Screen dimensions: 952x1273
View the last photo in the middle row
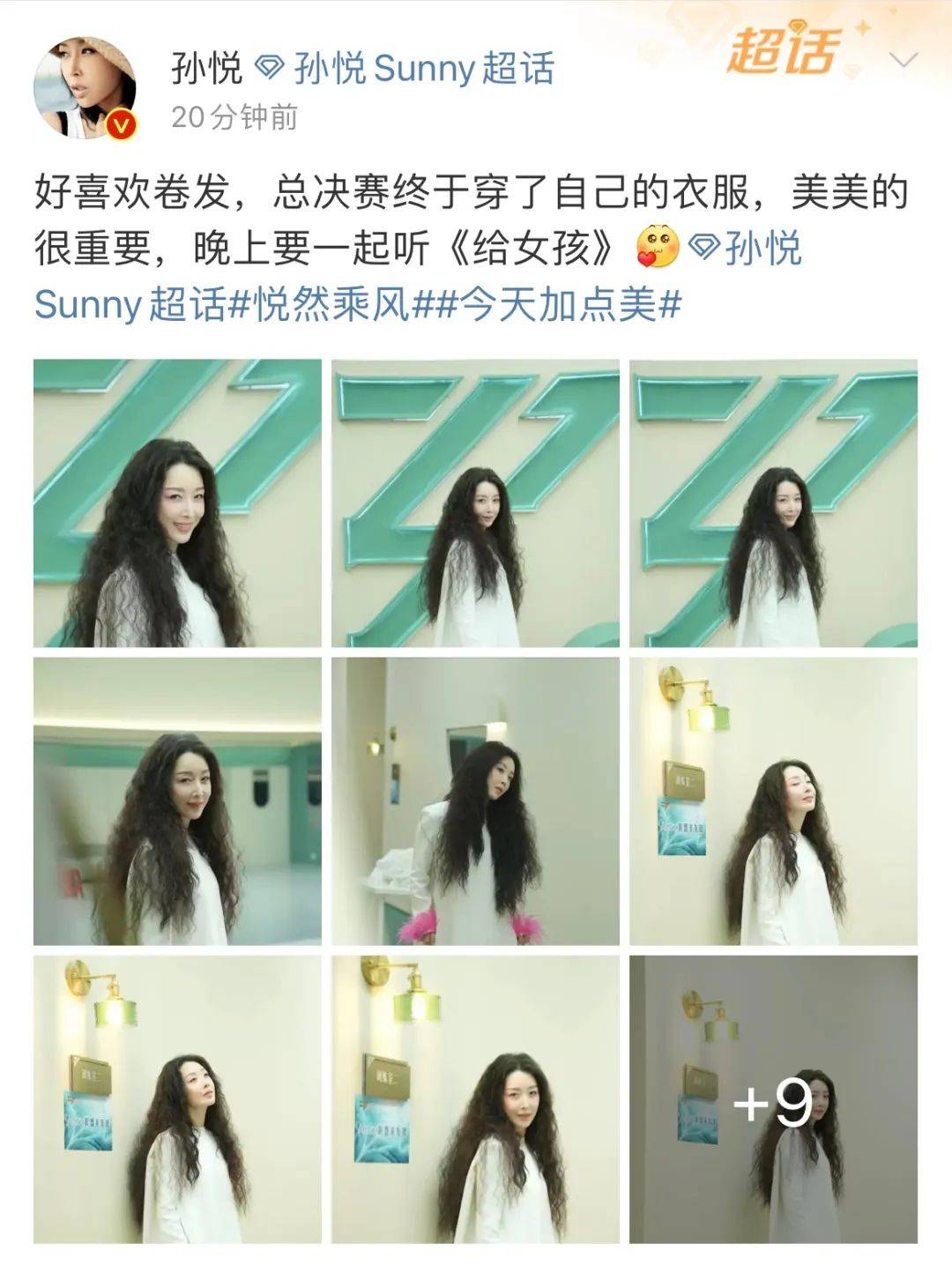coord(773,801)
